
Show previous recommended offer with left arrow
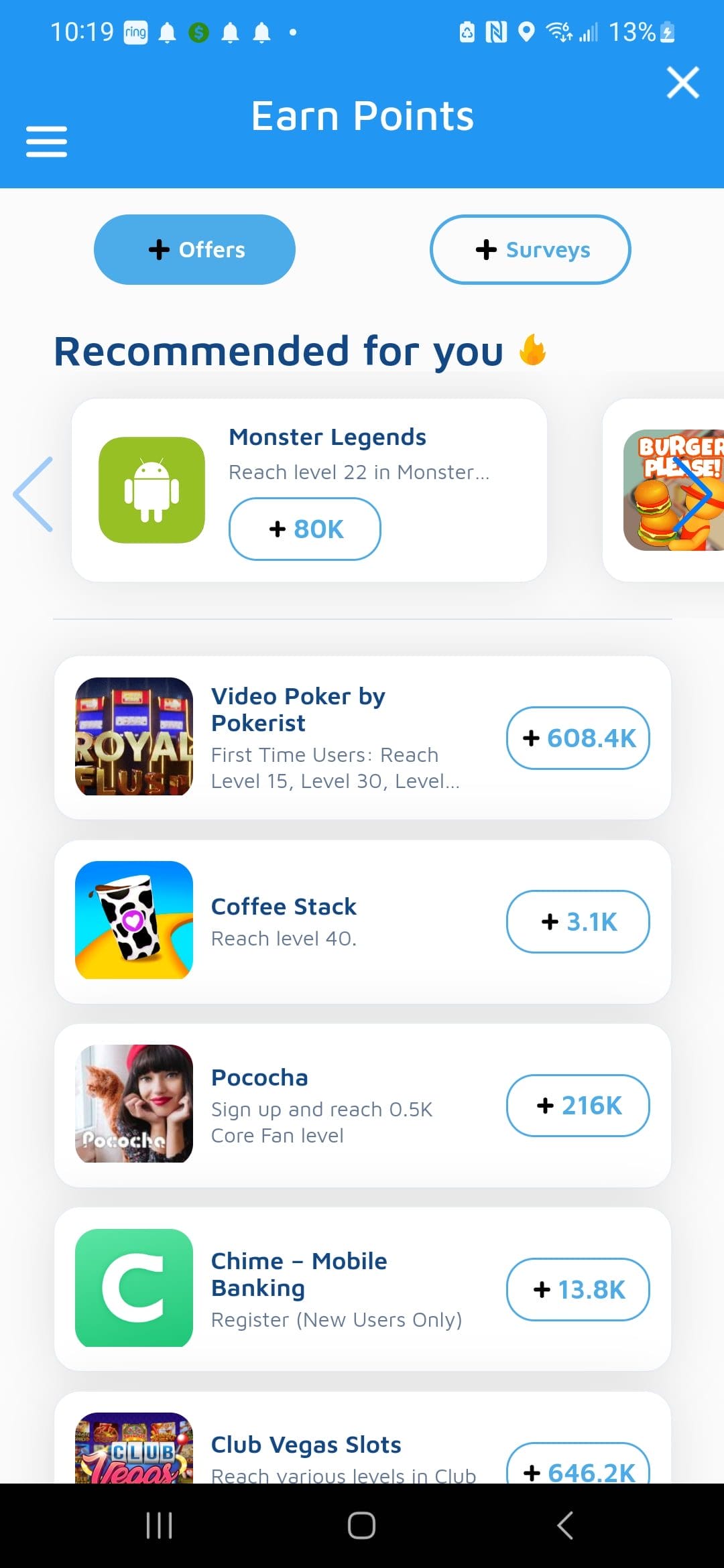(x=33, y=495)
